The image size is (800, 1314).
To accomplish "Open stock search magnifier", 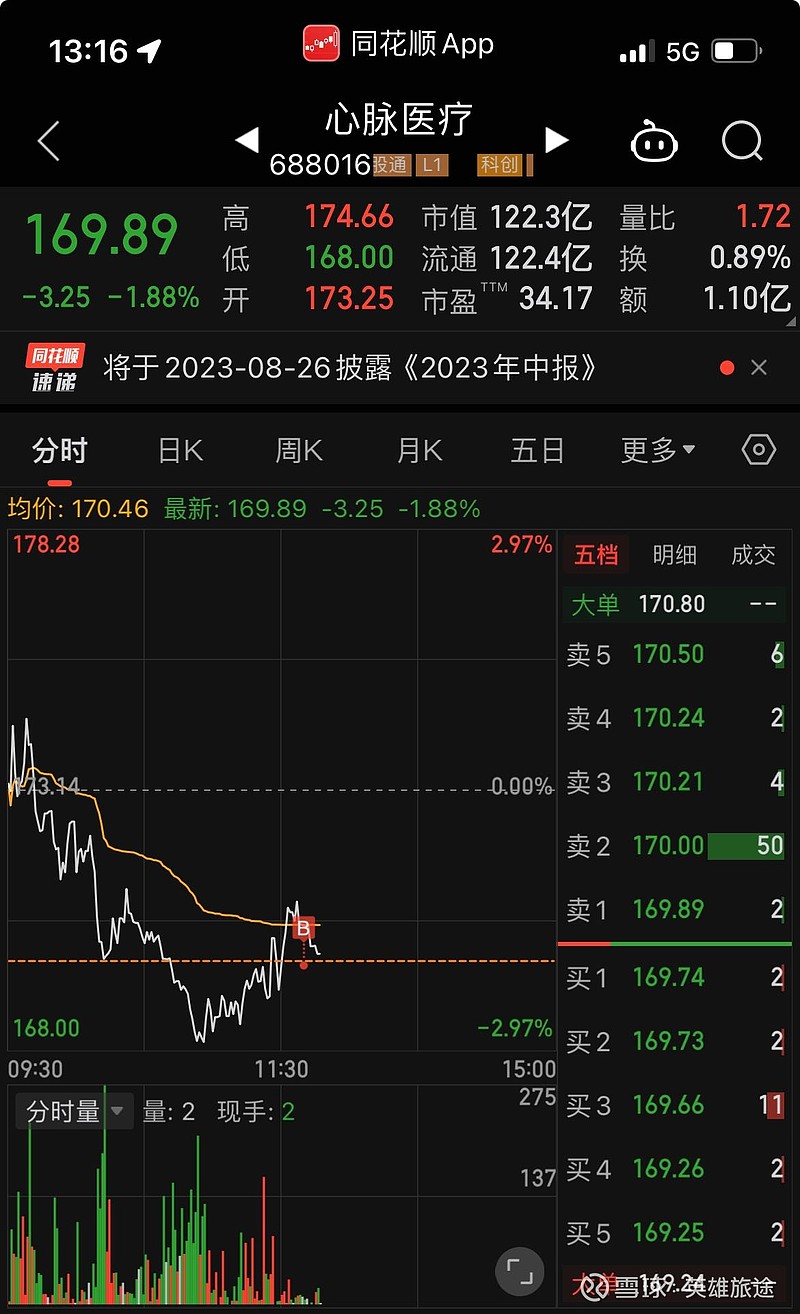I will [x=742, y=142].
